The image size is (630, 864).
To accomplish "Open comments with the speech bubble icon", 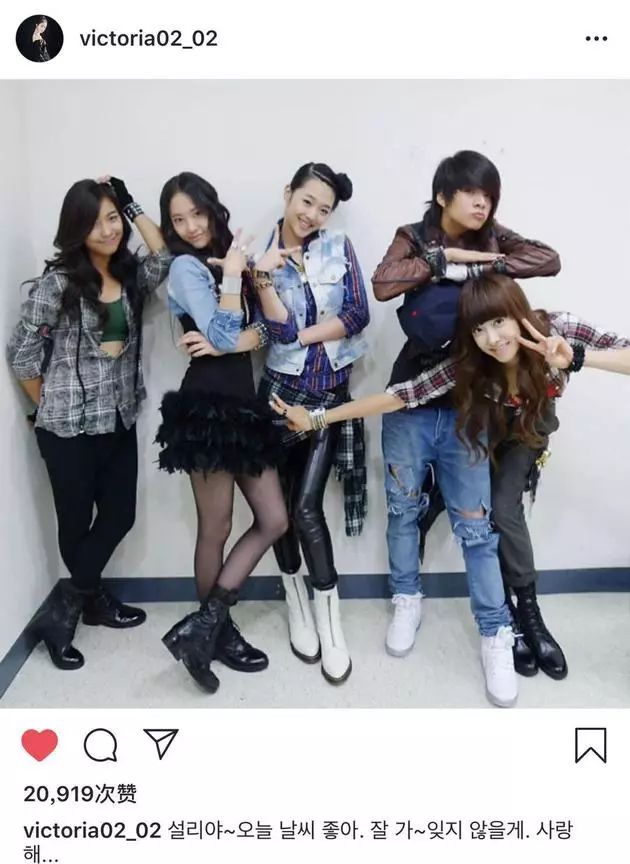I will [x=100, y=744].
